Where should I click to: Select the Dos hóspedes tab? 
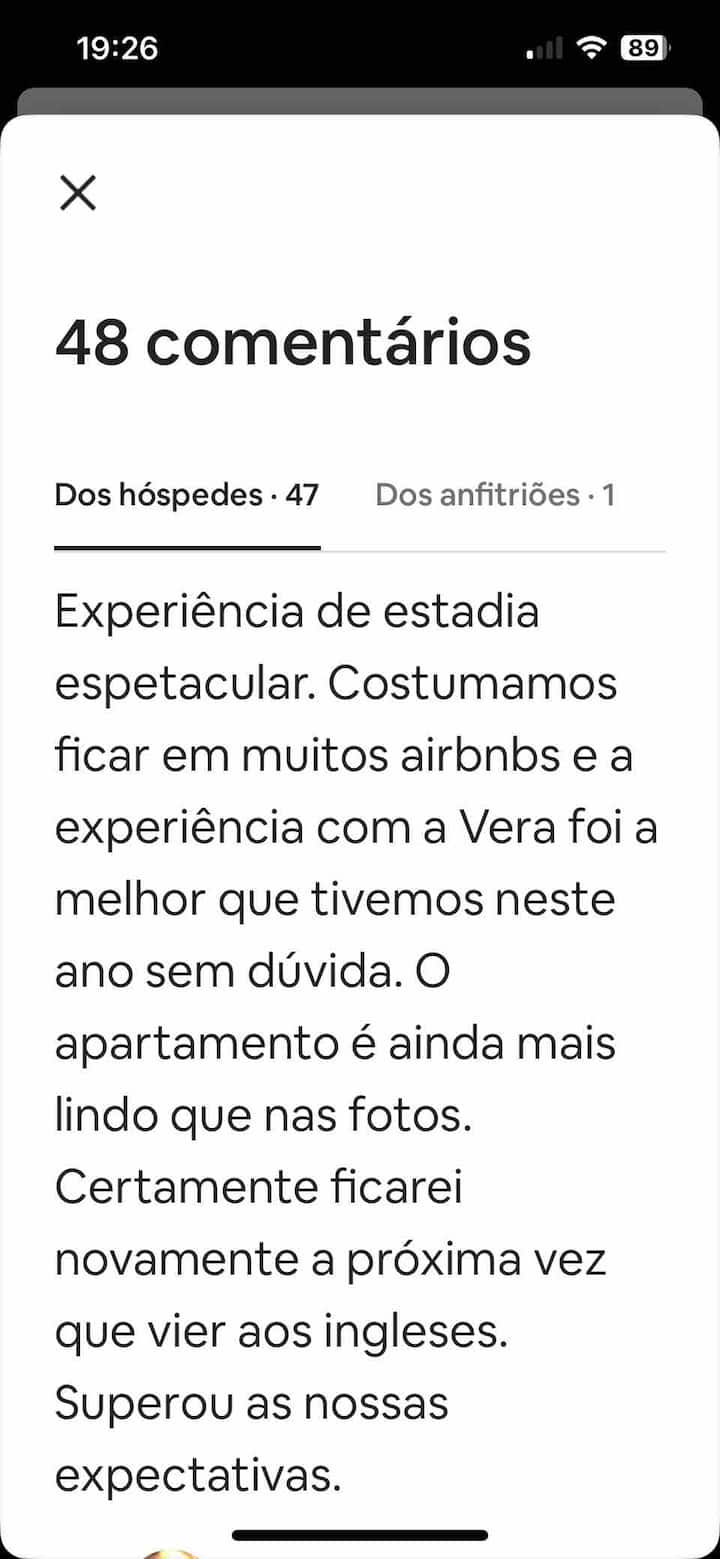(x=186, y=495)
